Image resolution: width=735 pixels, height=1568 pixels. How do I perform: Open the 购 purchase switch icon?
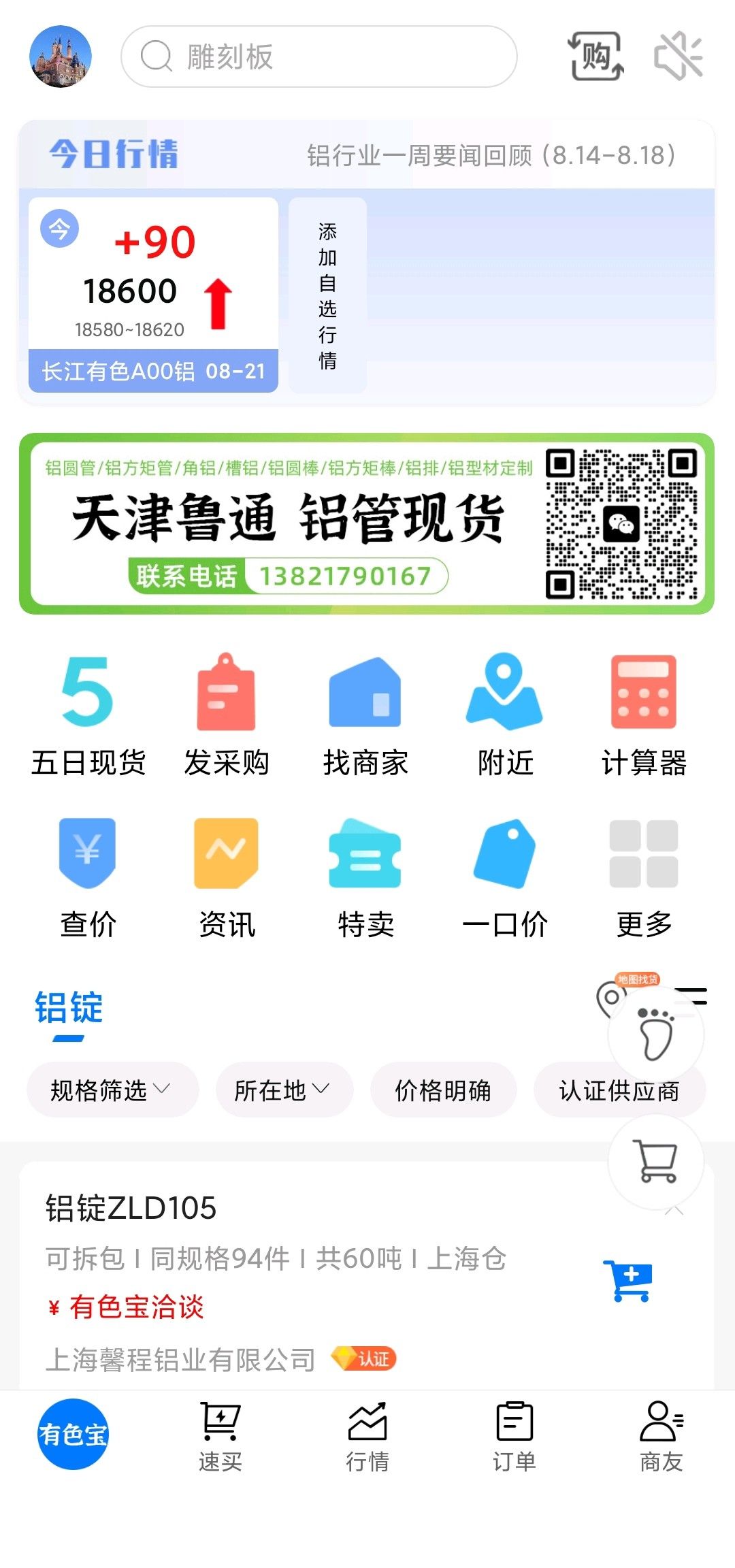point(596,56)
